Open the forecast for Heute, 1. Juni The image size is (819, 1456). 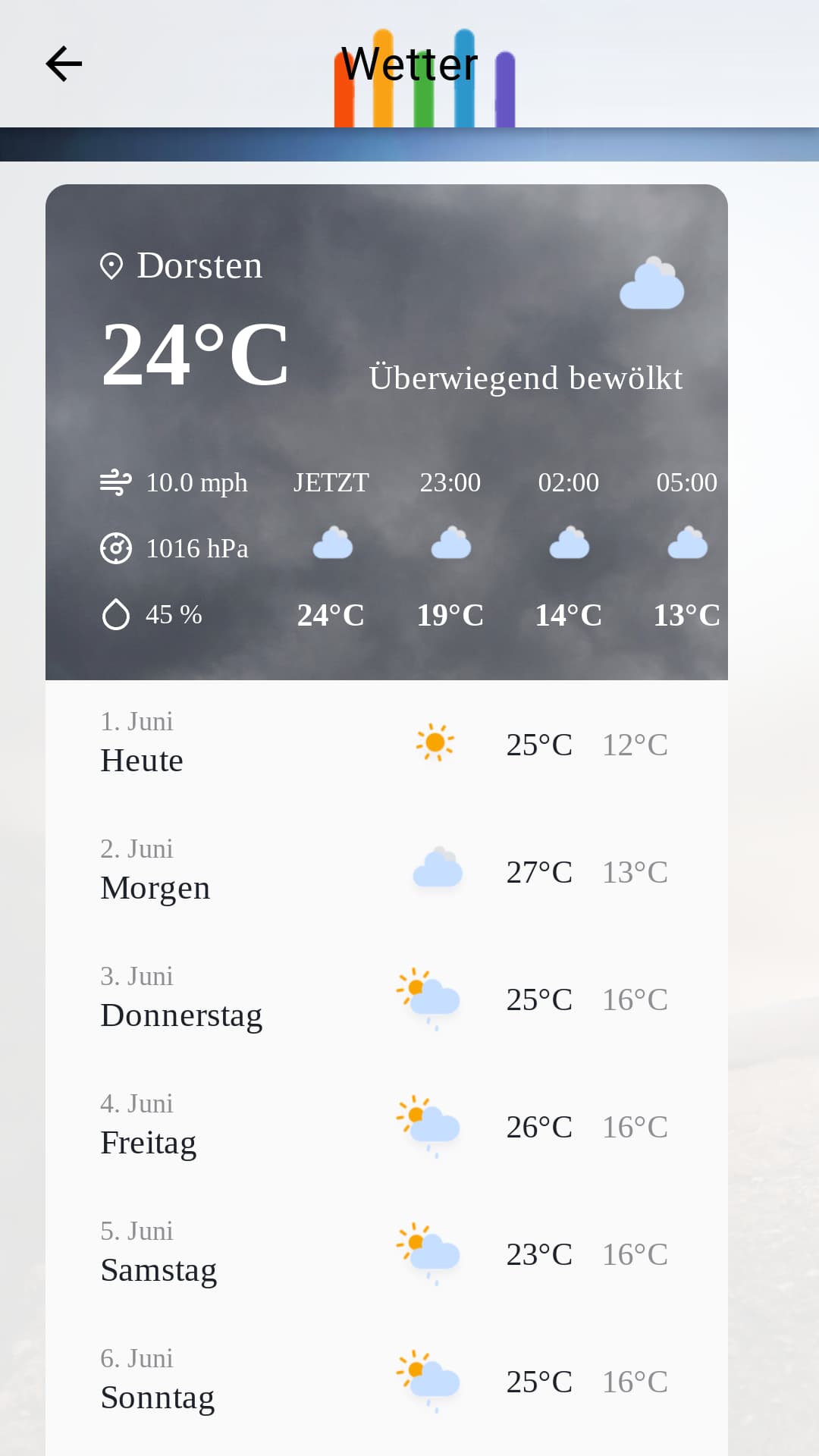387,744
